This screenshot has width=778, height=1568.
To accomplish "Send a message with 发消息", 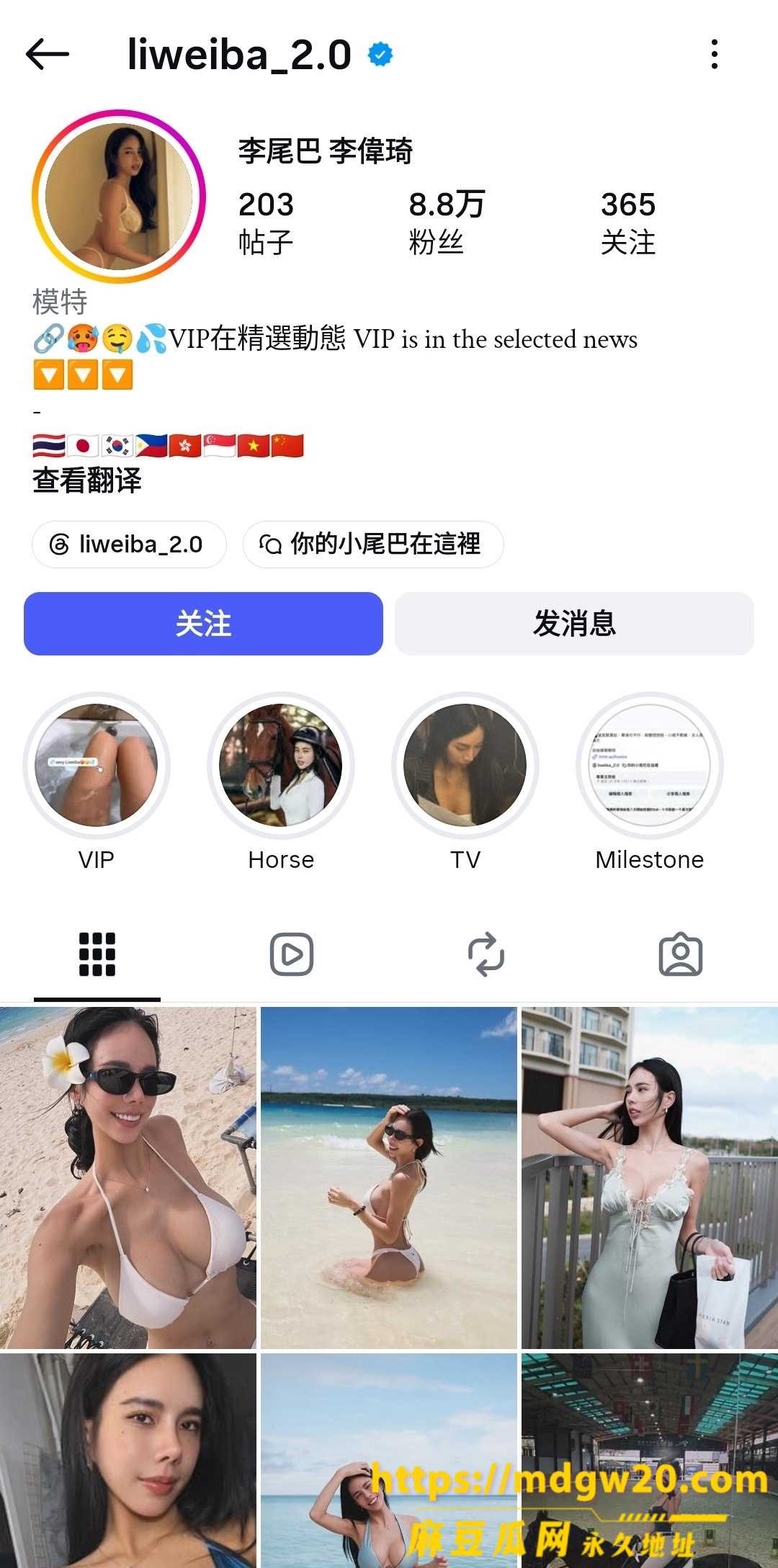I will click(574, 624).
